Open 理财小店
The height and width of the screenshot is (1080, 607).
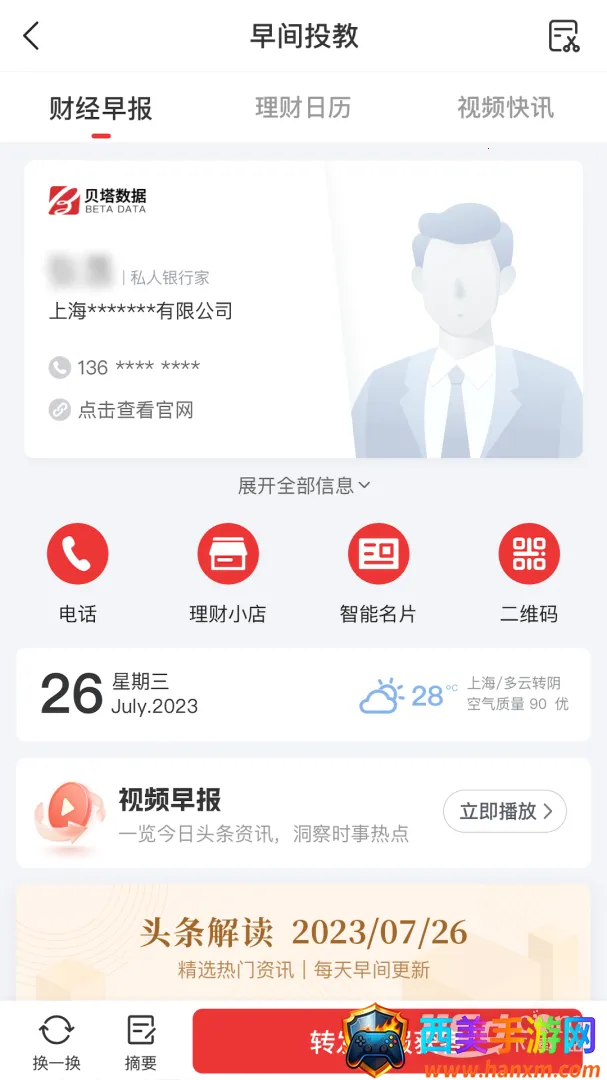click(x=228, y=554)
